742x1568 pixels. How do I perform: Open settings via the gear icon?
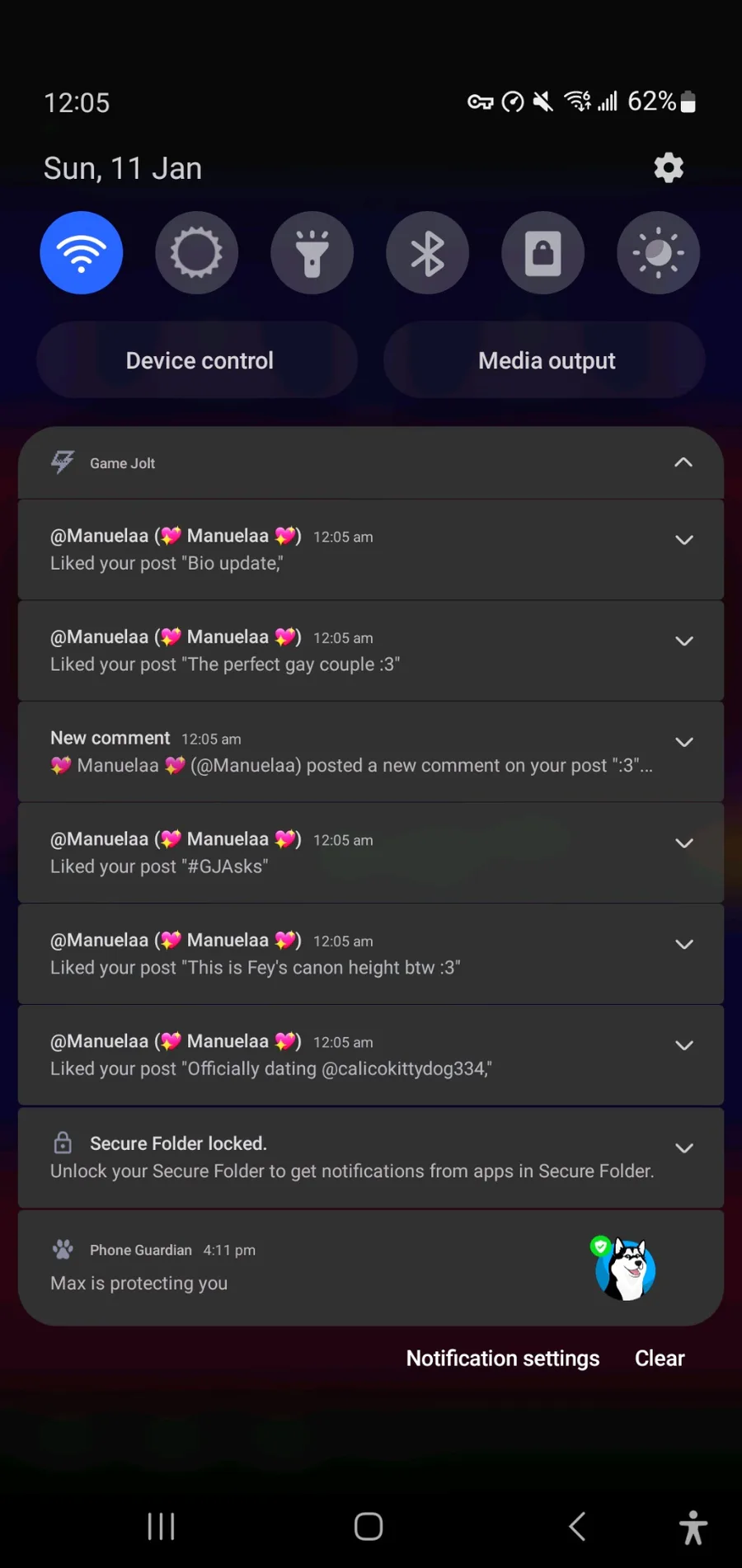669,167
